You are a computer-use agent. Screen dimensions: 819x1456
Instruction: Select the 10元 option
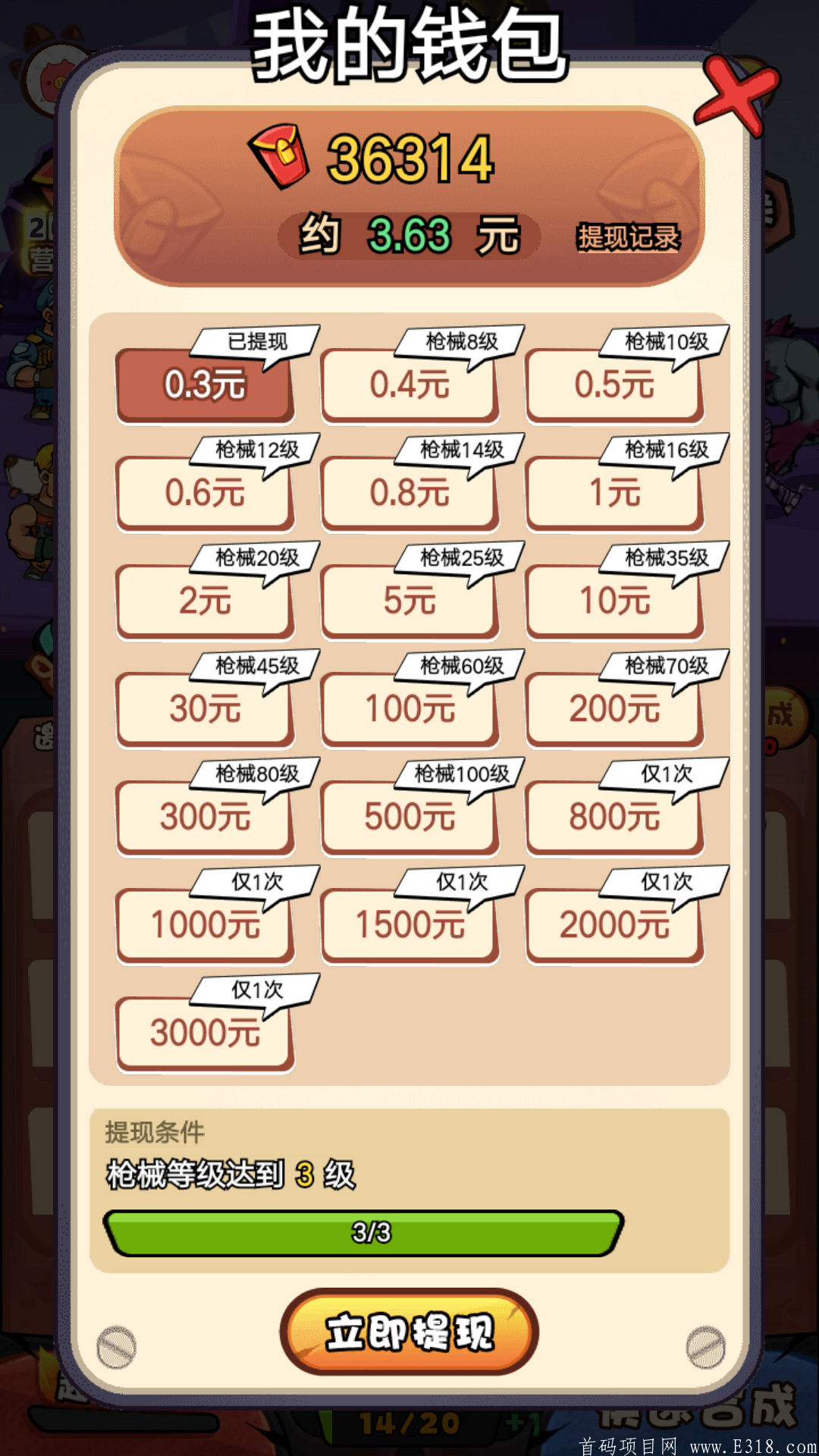click(614, 601)
